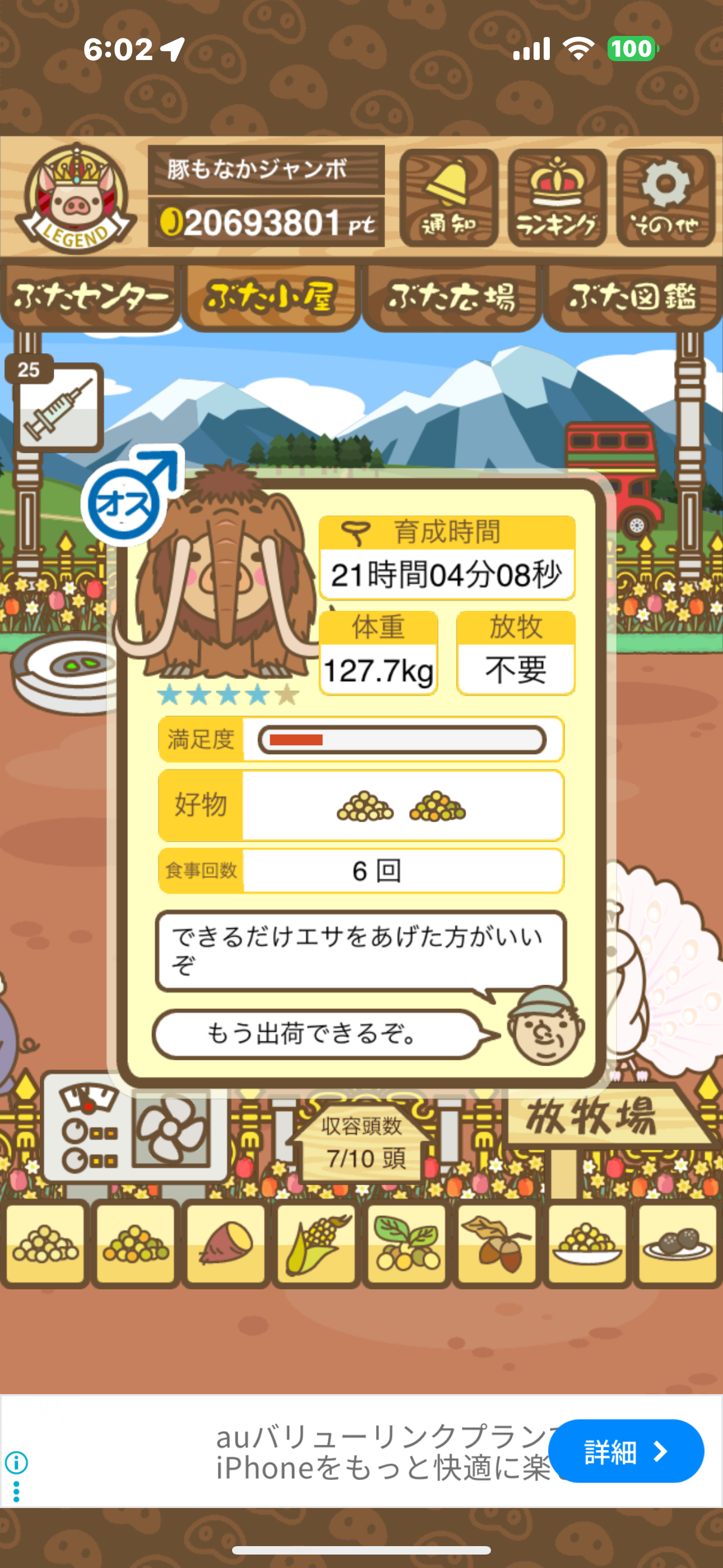Screen dimensions: 723x1568
Task: Open the 通知 notifications bell
Action: point(448,198)
